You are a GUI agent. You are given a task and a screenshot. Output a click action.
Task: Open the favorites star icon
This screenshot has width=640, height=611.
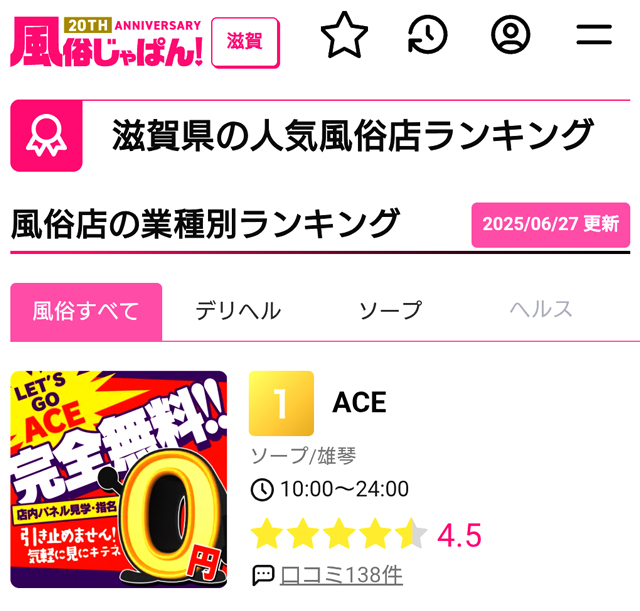[345, 36]
